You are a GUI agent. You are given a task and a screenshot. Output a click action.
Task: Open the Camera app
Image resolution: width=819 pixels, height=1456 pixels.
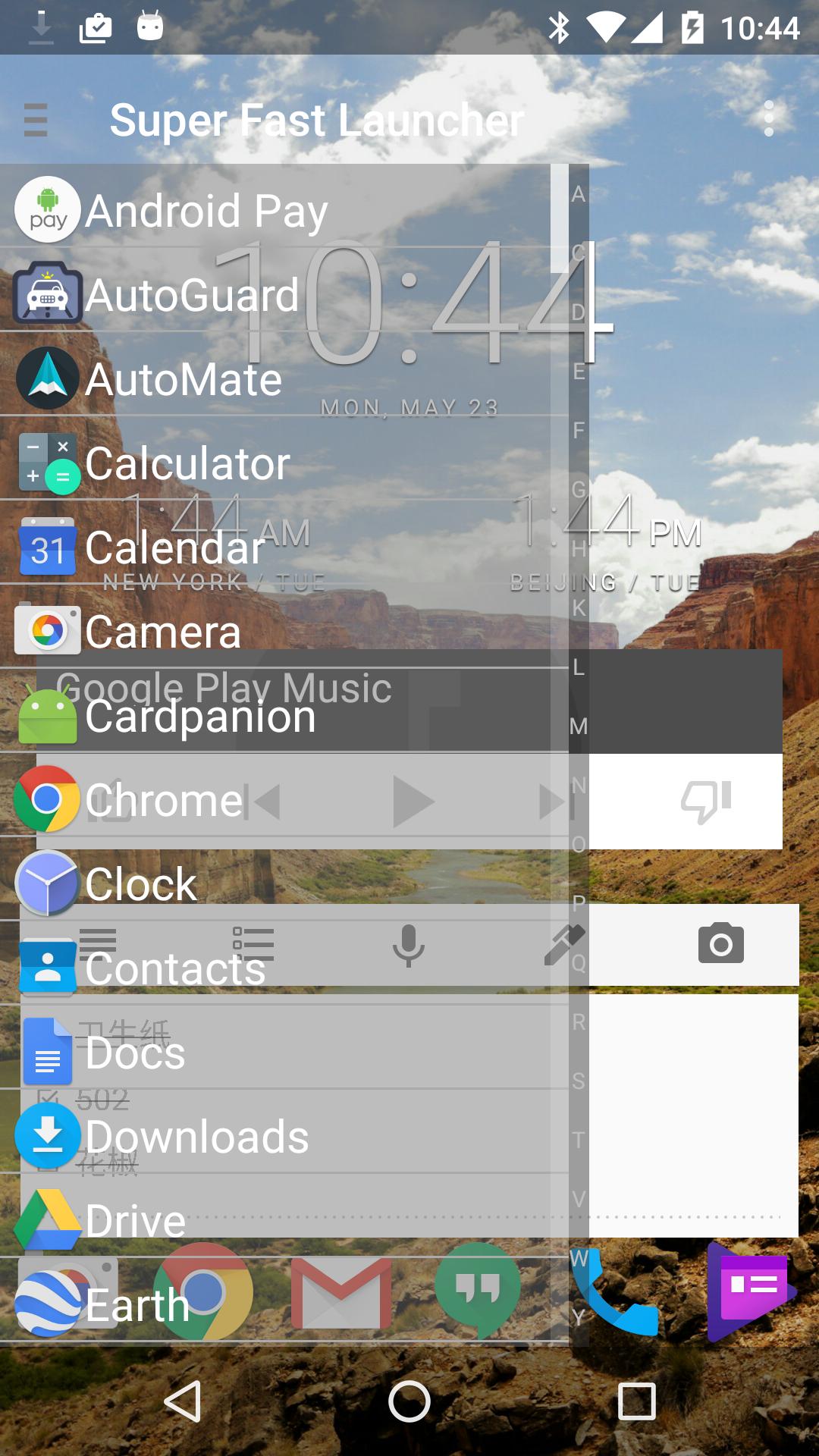(163, 630)
